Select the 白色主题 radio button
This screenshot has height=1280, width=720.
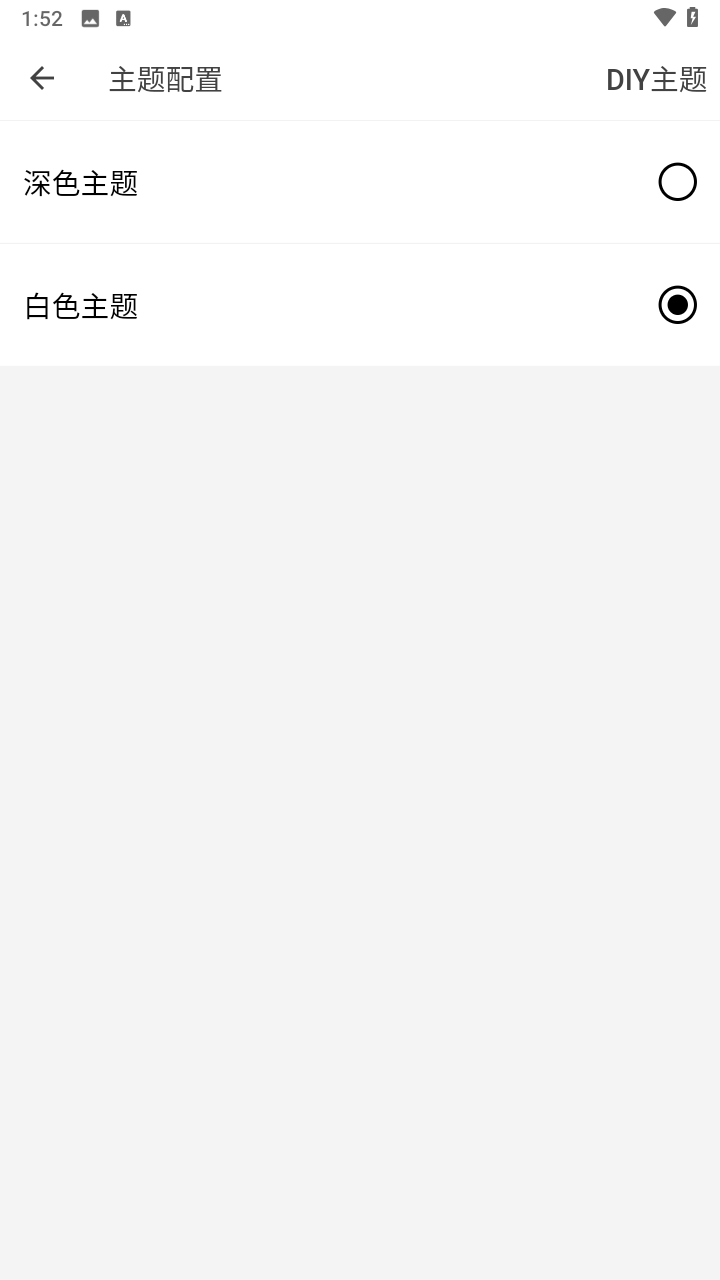click(x=677, y=305)
